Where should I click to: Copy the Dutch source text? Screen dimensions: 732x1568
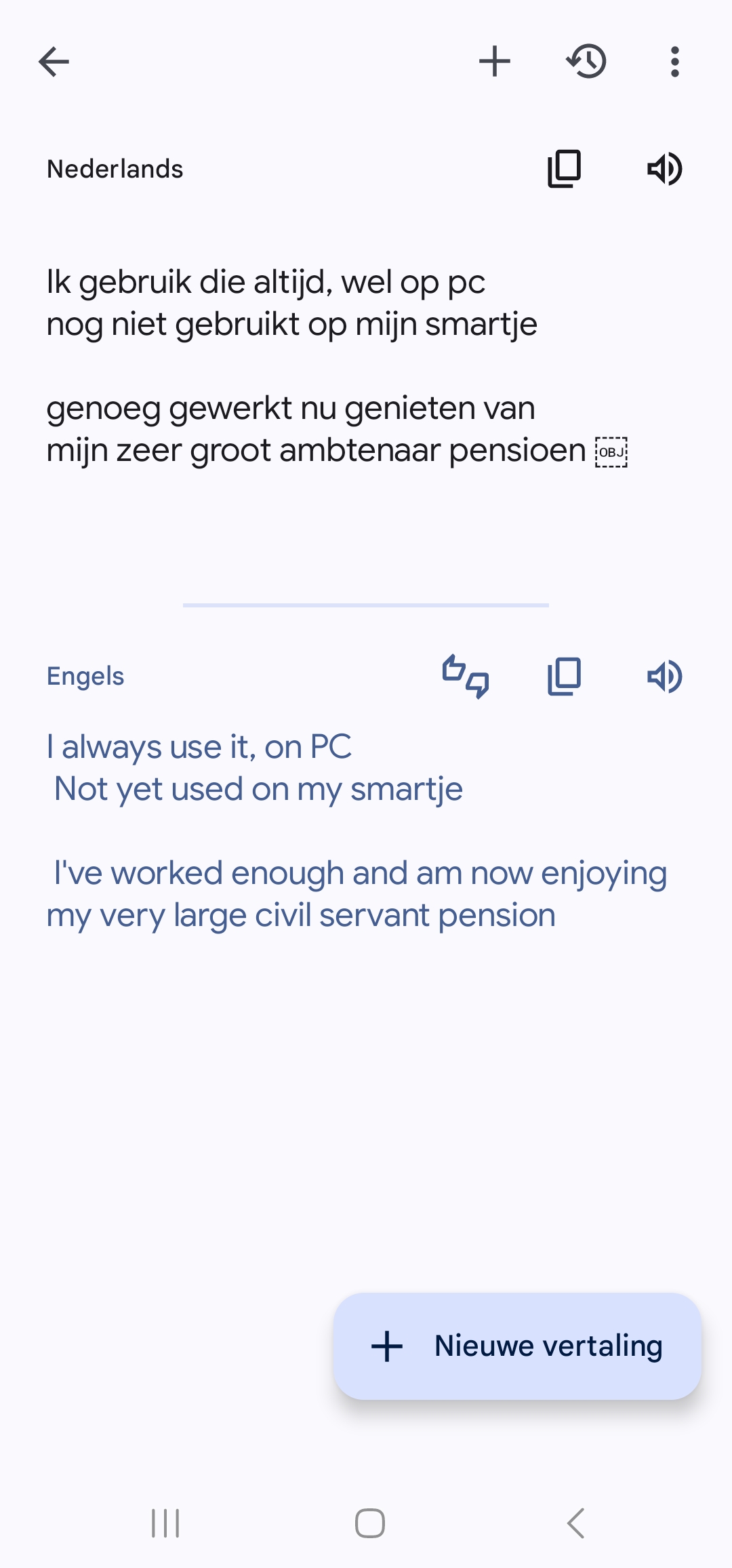coord(563,169)
